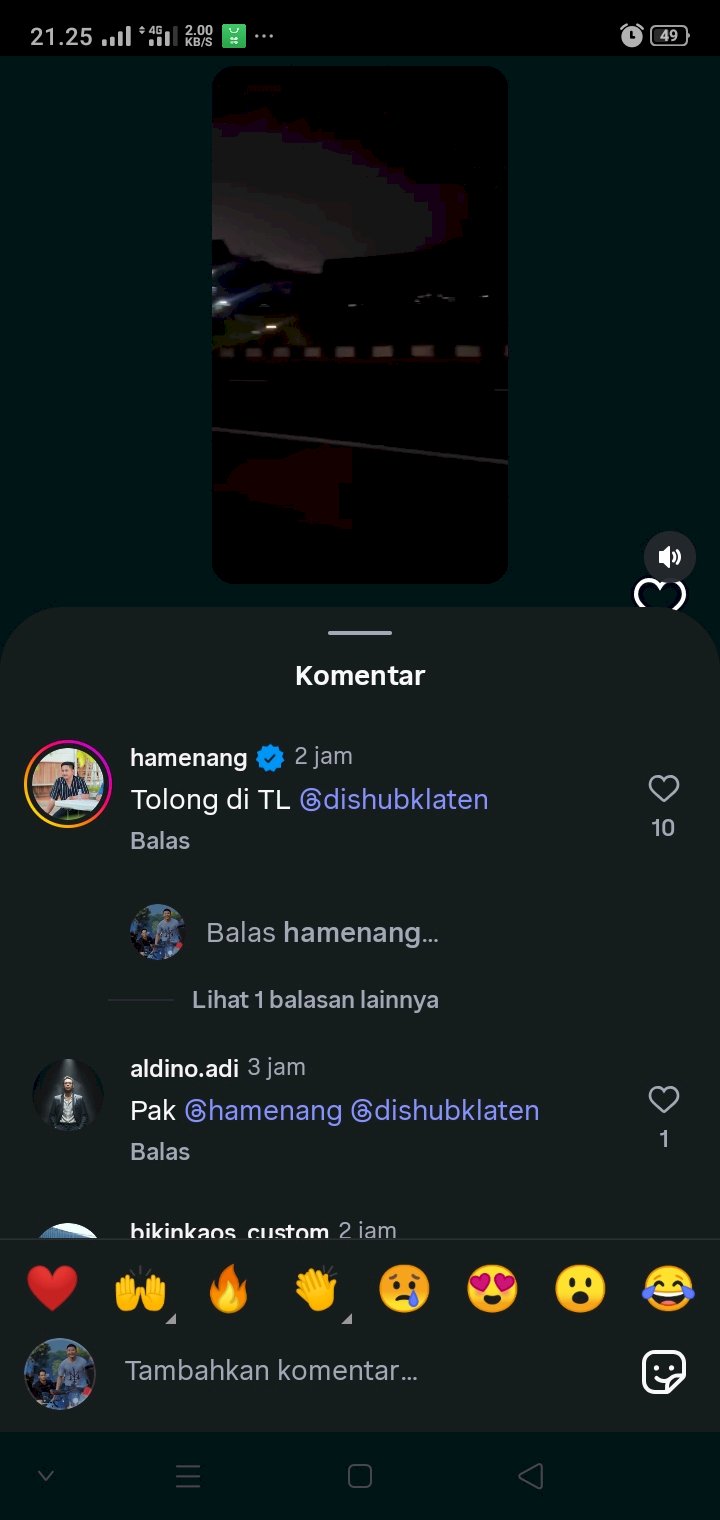This screenshot has width=720, height=1520.
Task: Open @dishubklaten mention in hamenang's comment
Action: (394, 800)
